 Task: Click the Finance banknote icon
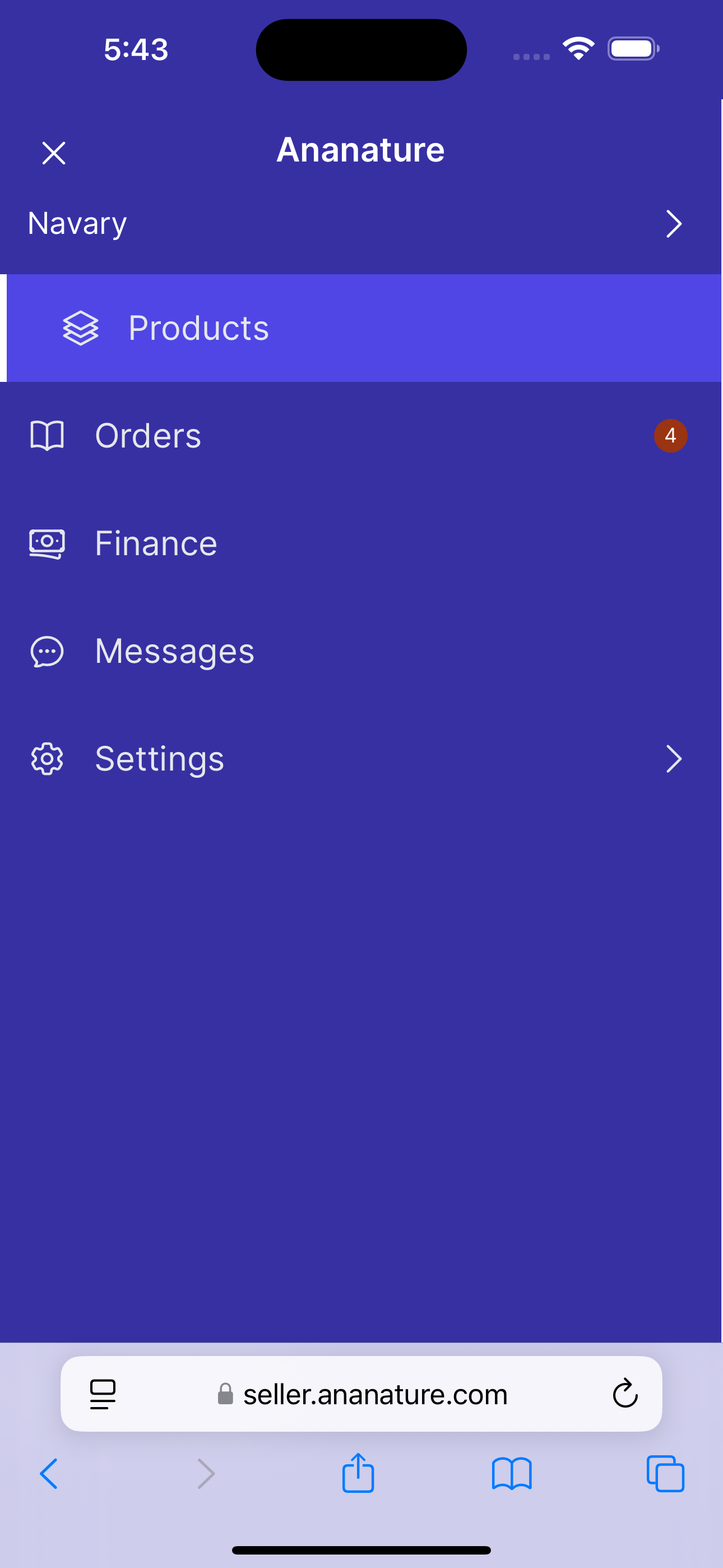click(x=48, y=542)
